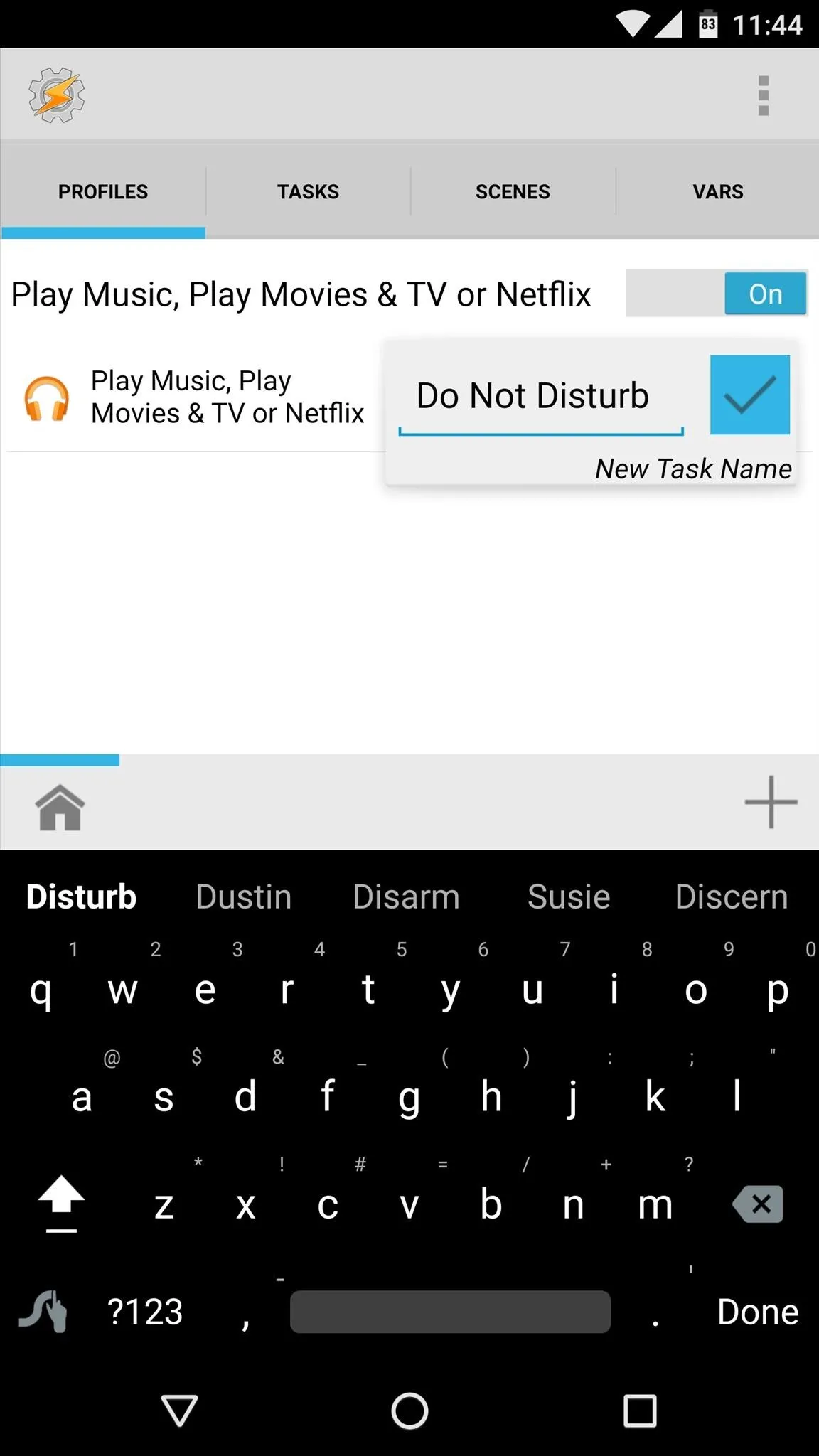The width and height of the screenshot is (819, 1456).
Task: Switch to the Vars tab
Action: 717,191
